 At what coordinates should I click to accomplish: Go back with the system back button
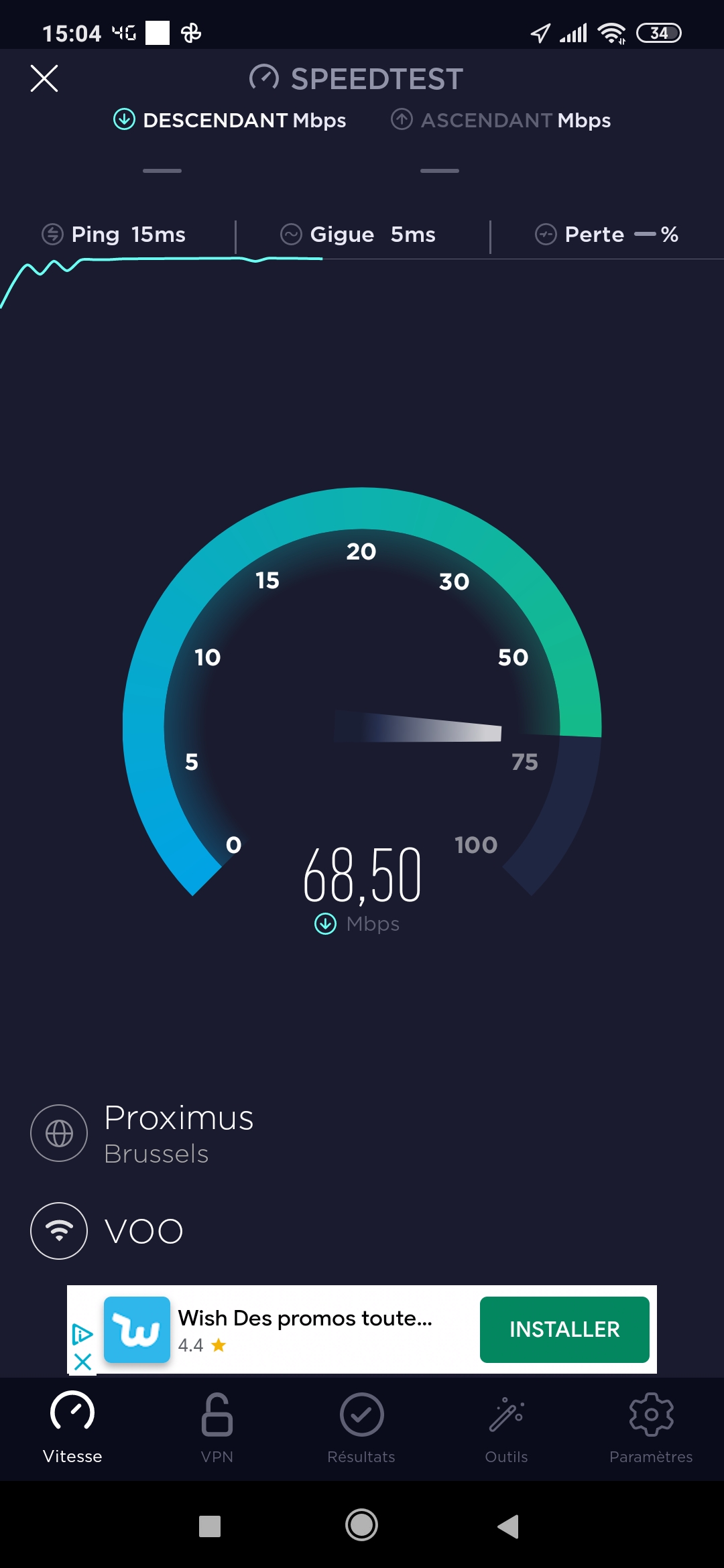click(x=508, y=1526)
